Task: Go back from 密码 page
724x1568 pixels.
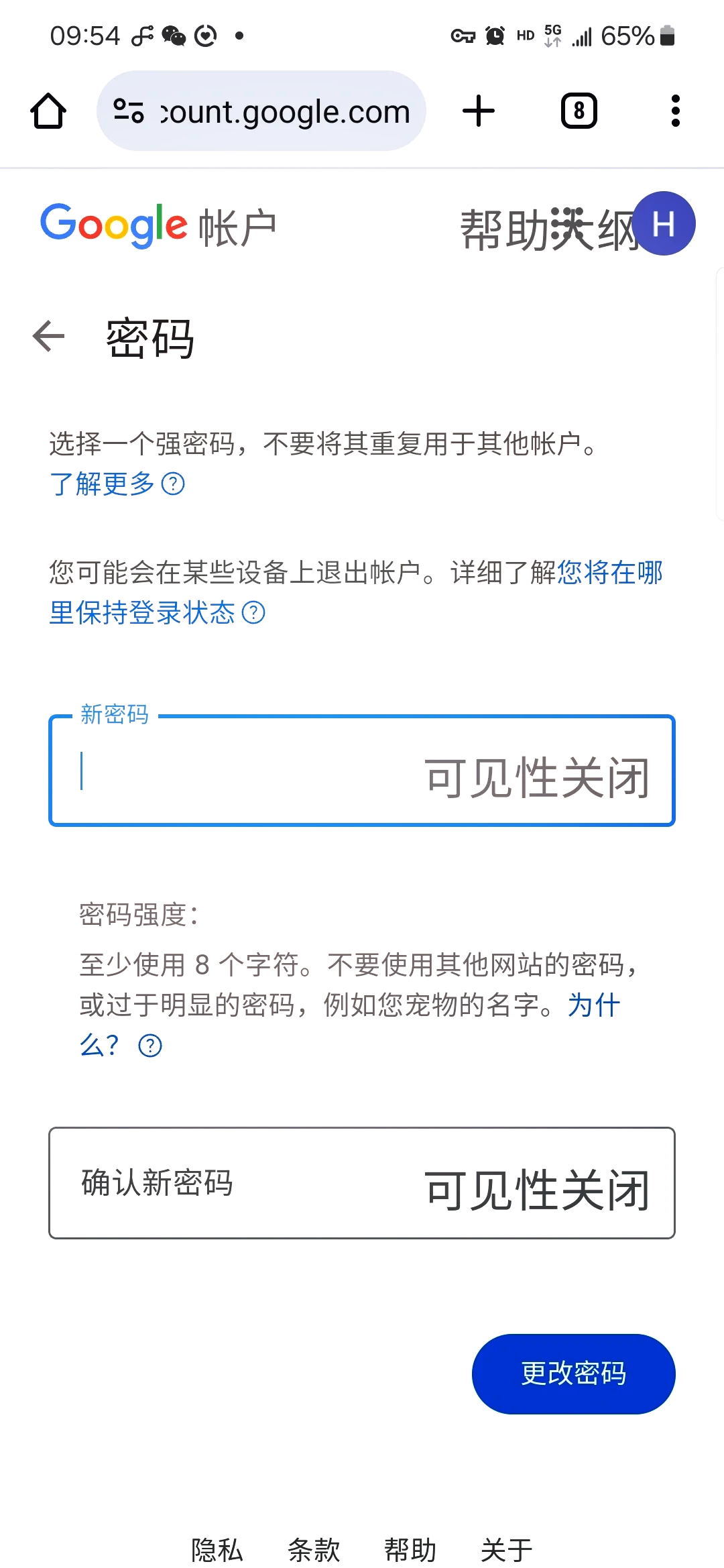Action: pyautogui.click(x=49, y=336)
